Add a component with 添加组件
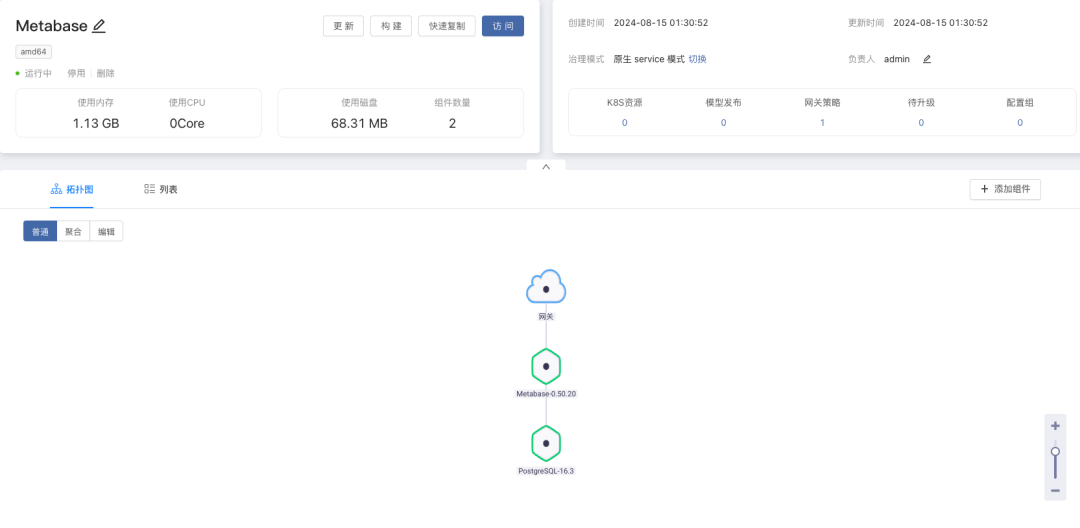The height and width of the screenshot is (528, 1080). pyautogui.click(x=1005, y=189)
